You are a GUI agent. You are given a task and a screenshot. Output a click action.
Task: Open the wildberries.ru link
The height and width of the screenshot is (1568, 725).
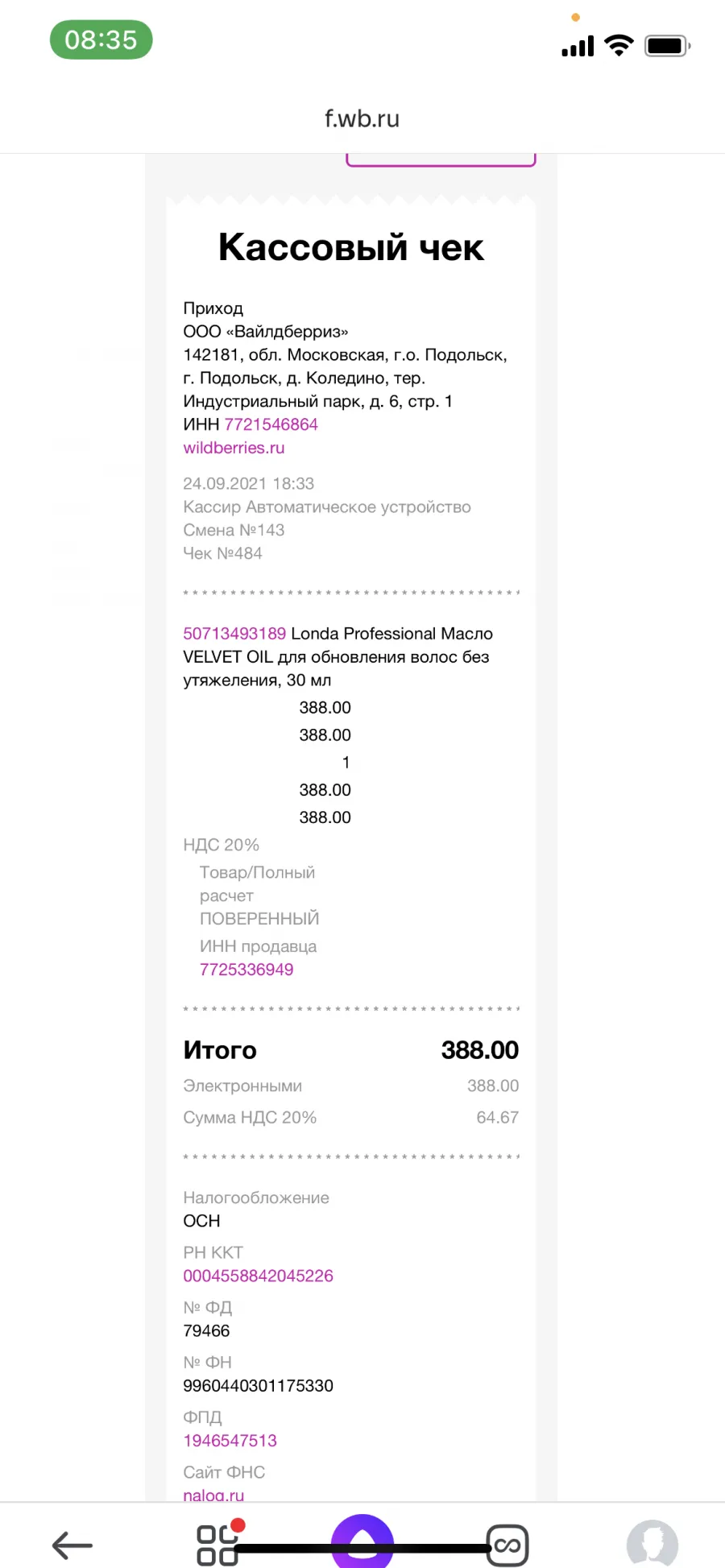[234, 448]
